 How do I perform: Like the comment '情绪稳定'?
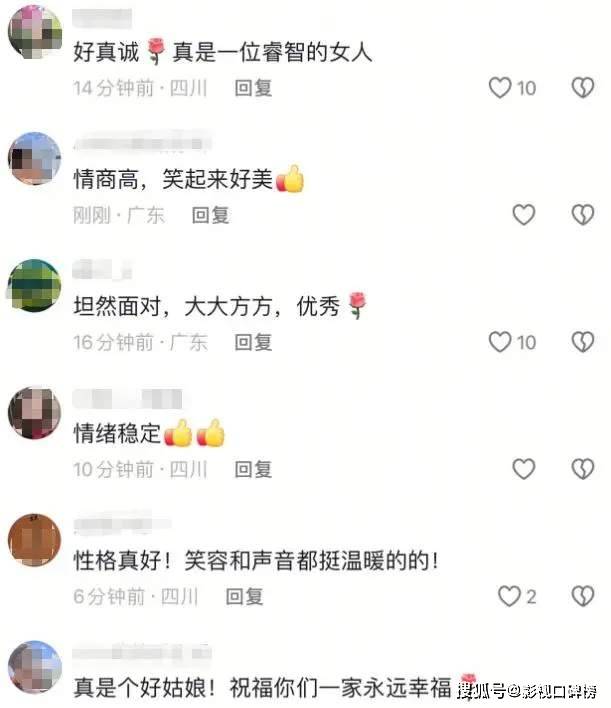(523, 468)
